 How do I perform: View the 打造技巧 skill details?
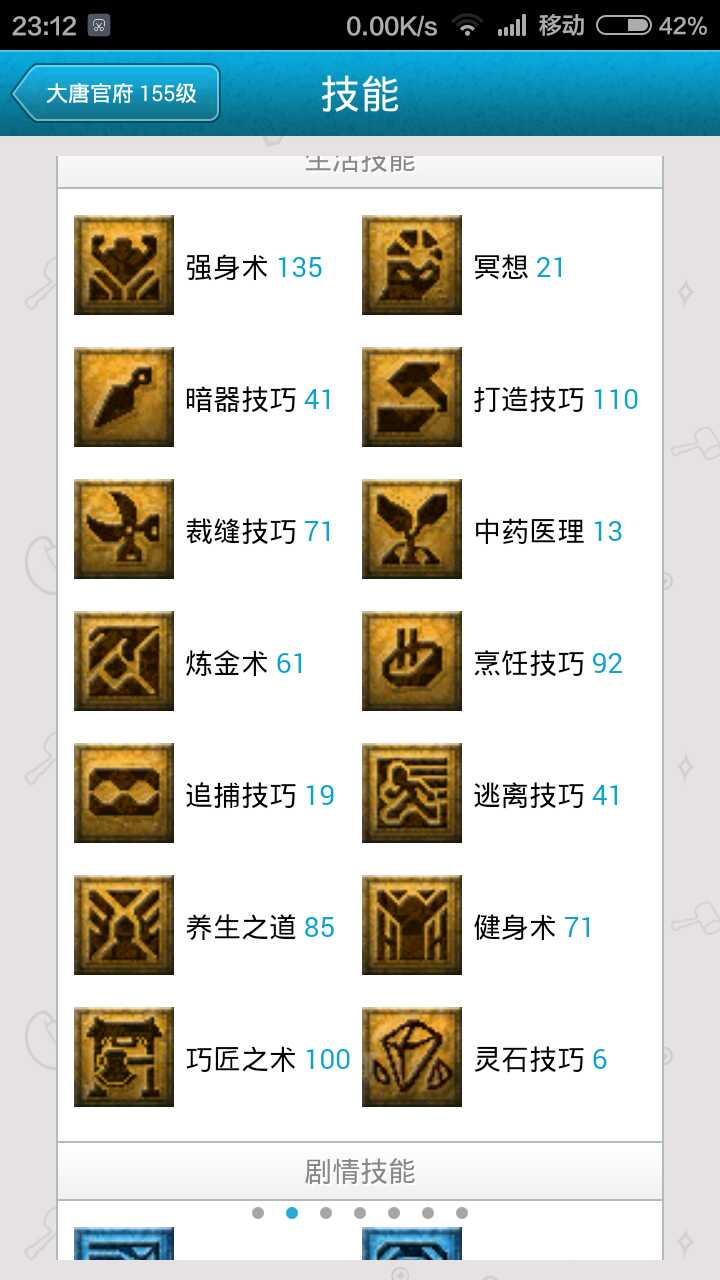pyautogui.click(x=412, y=398)
